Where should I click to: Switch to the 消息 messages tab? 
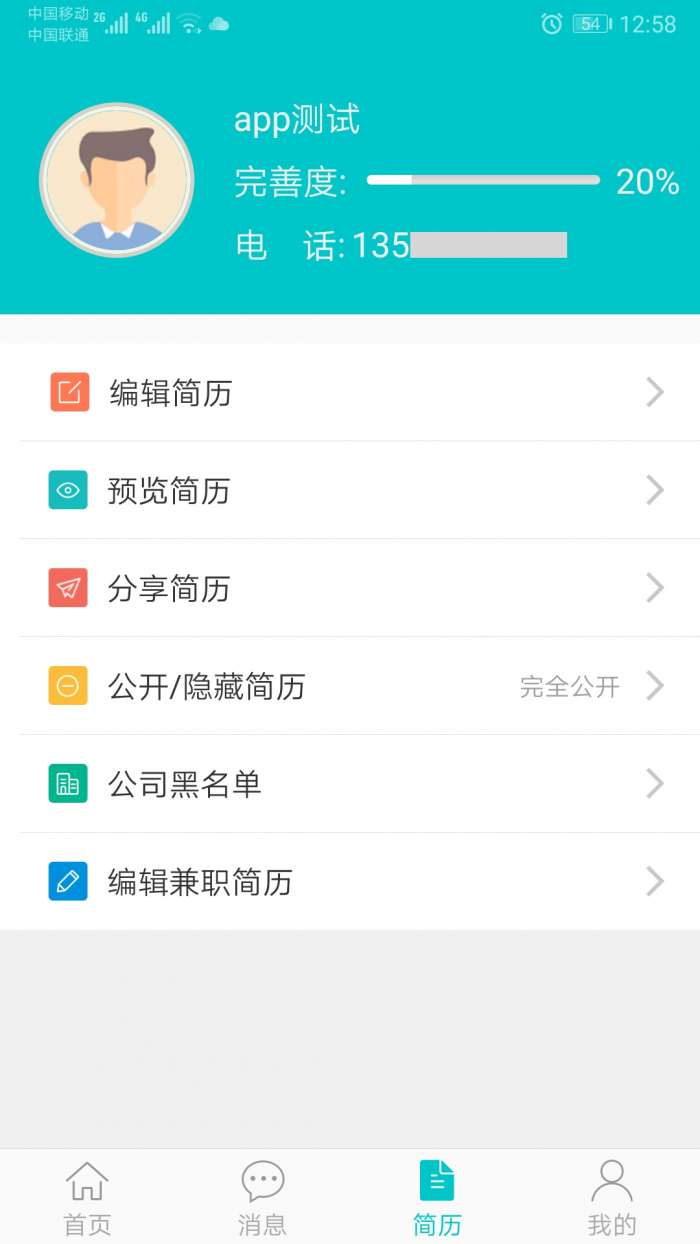[262, 1198]
